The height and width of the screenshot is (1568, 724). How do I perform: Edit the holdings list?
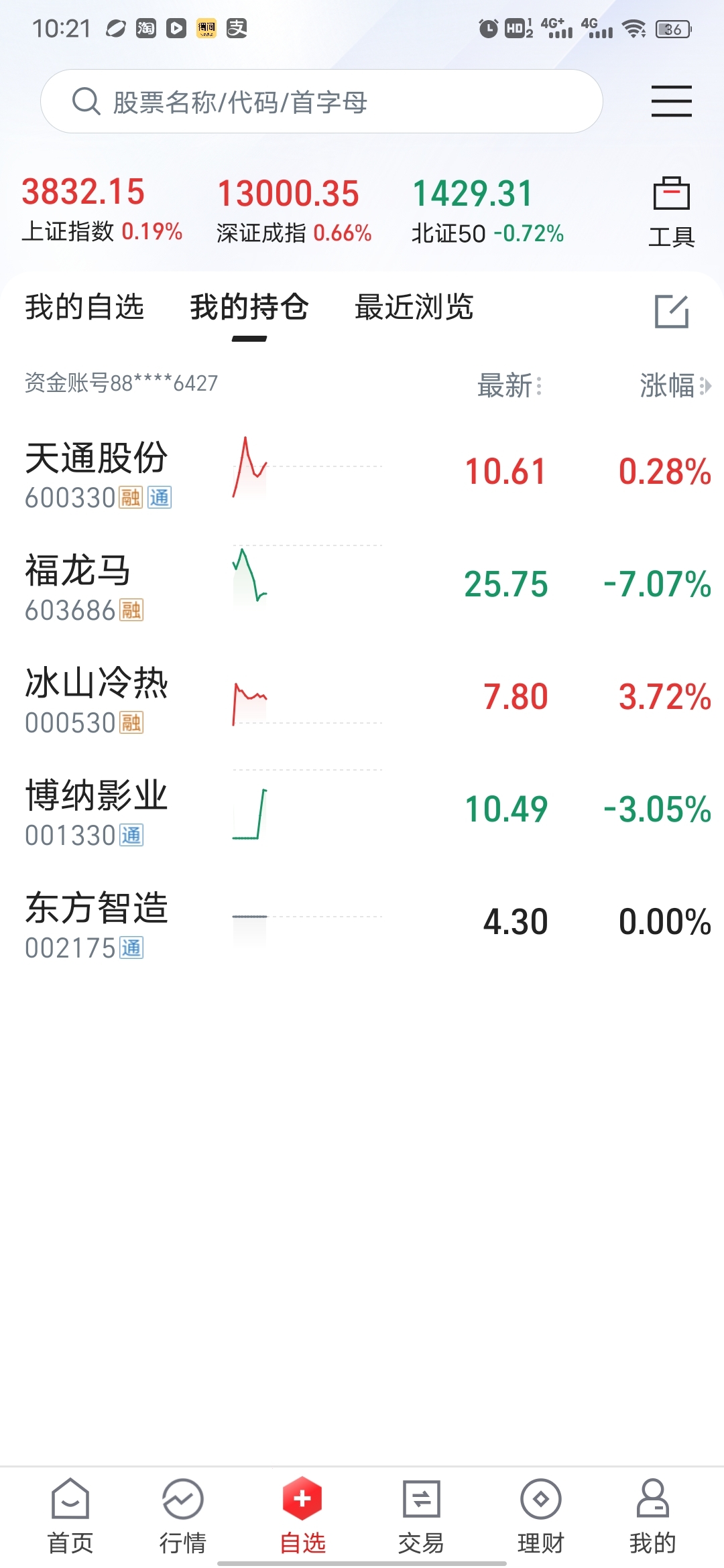coord(671,311)
